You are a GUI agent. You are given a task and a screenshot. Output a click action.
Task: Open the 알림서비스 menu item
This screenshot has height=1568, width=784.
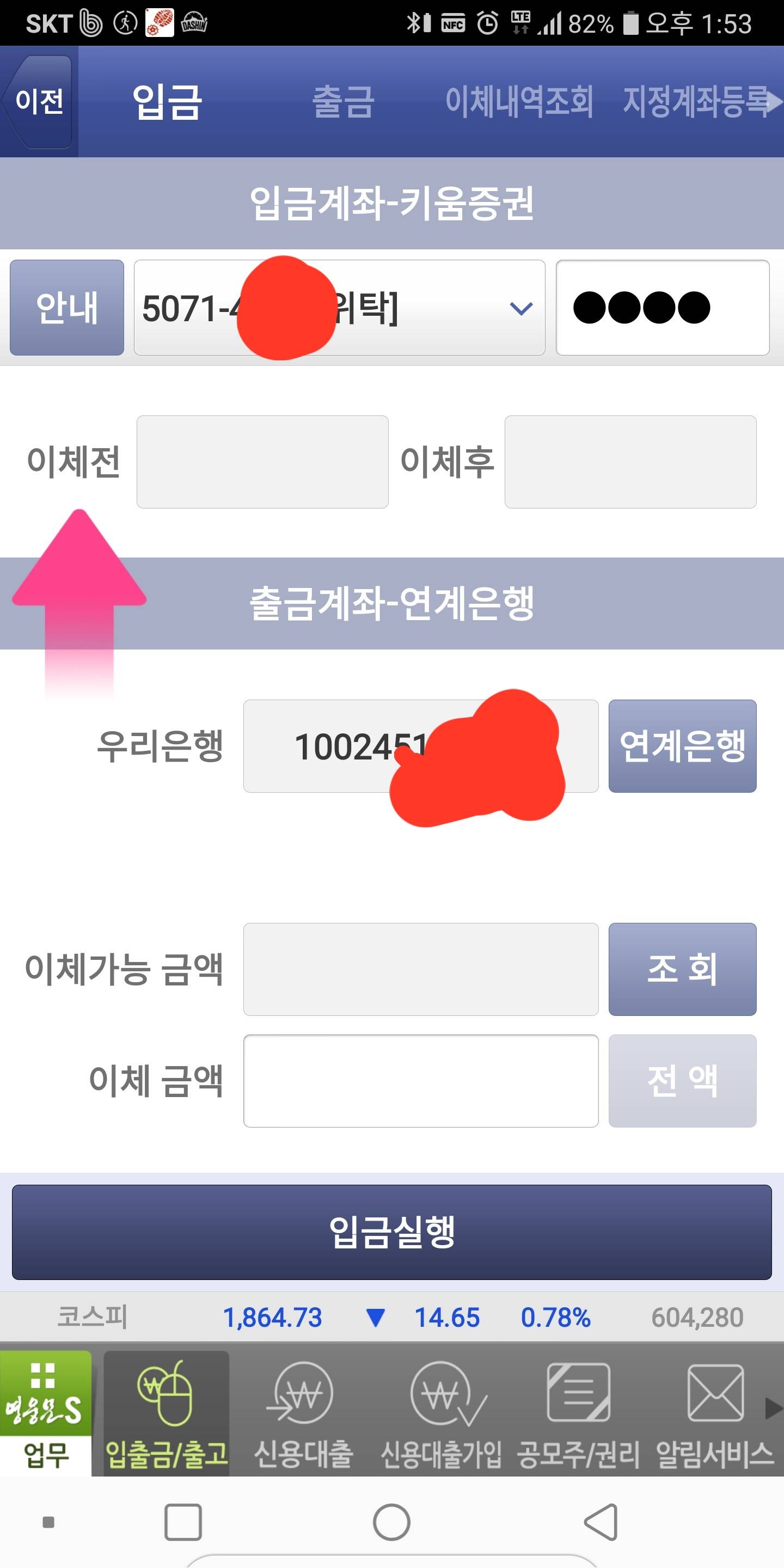[x=714, y=1412]
